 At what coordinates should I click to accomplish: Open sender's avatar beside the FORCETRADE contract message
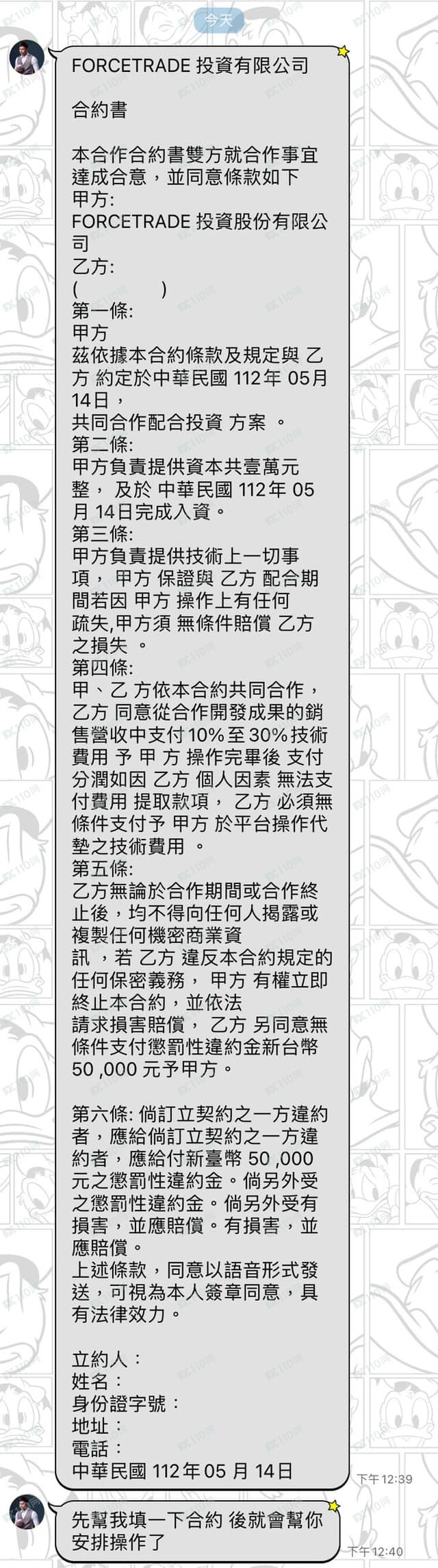[x=27, y=58]
